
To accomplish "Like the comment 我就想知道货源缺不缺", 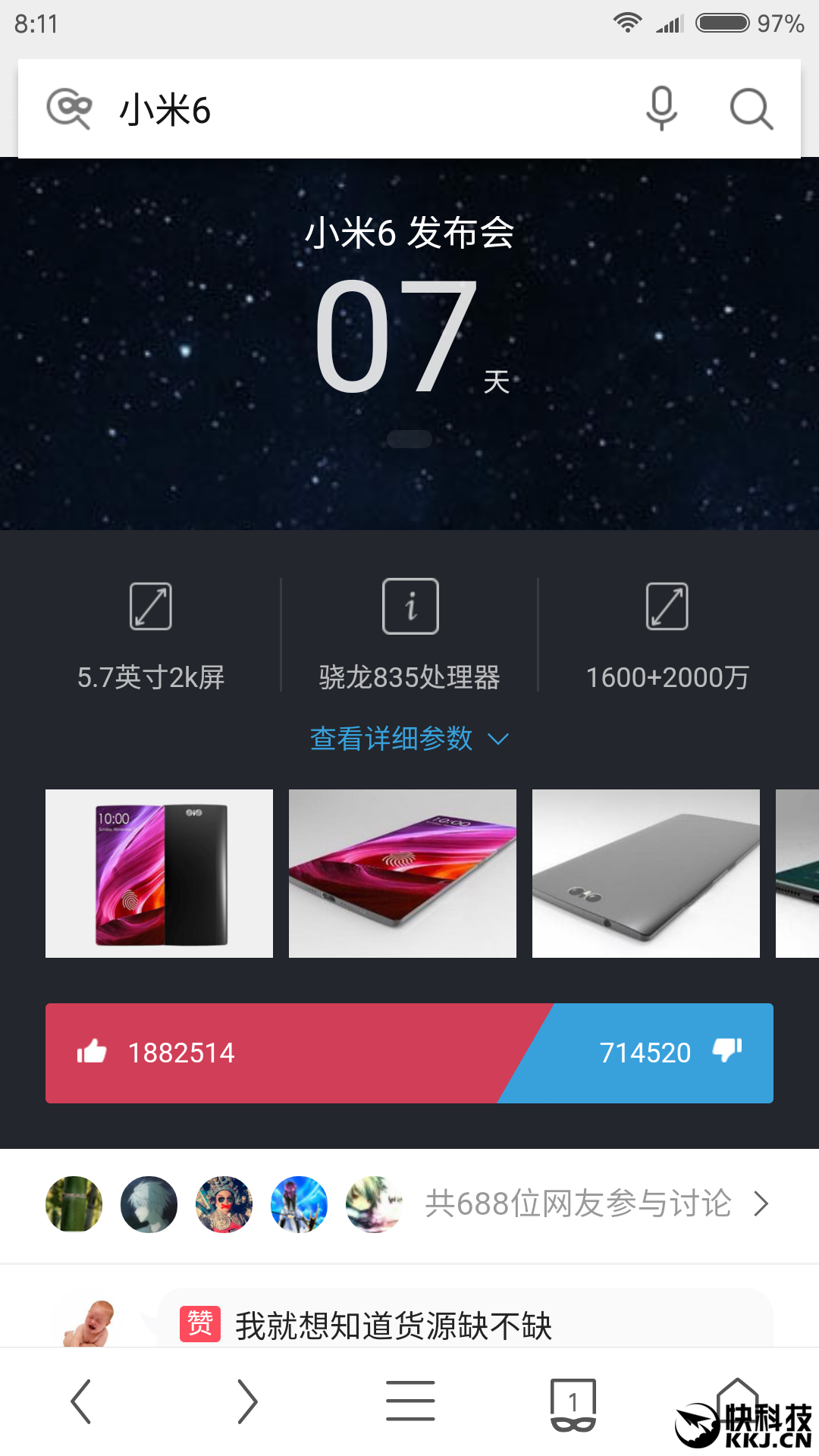I will [x=200, y=1324].
